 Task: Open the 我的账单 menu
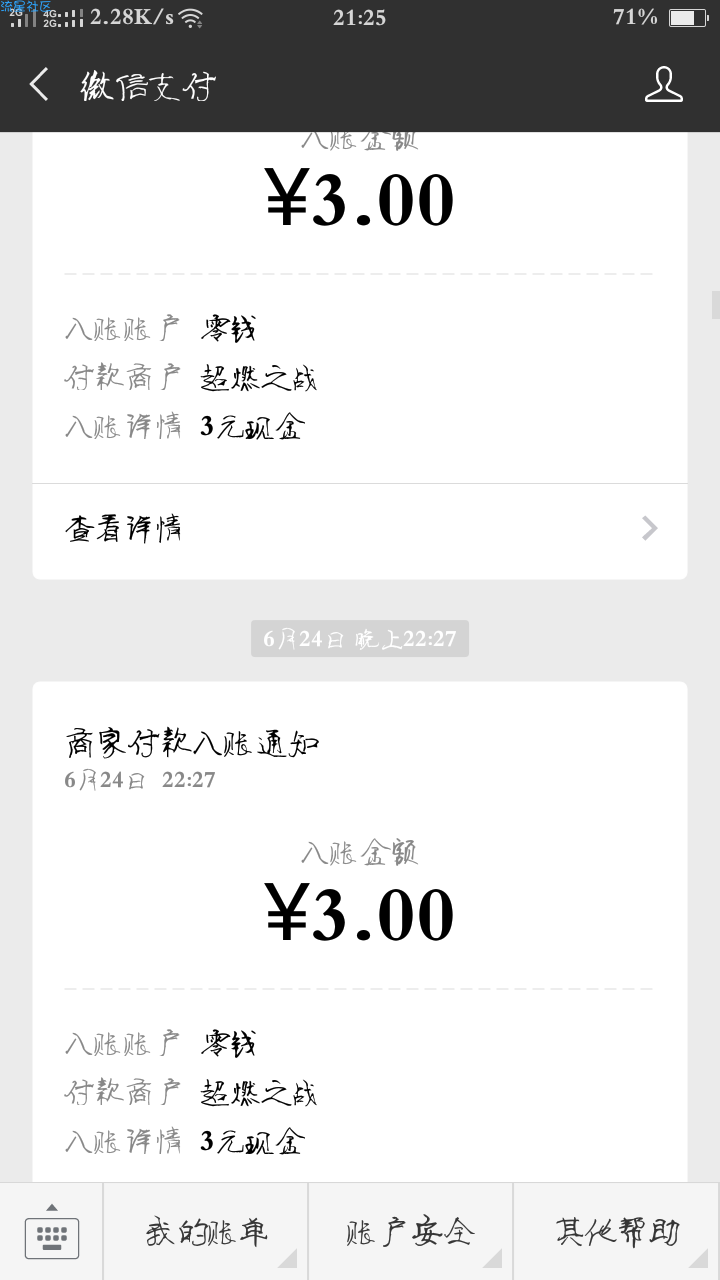point(206,1233)
